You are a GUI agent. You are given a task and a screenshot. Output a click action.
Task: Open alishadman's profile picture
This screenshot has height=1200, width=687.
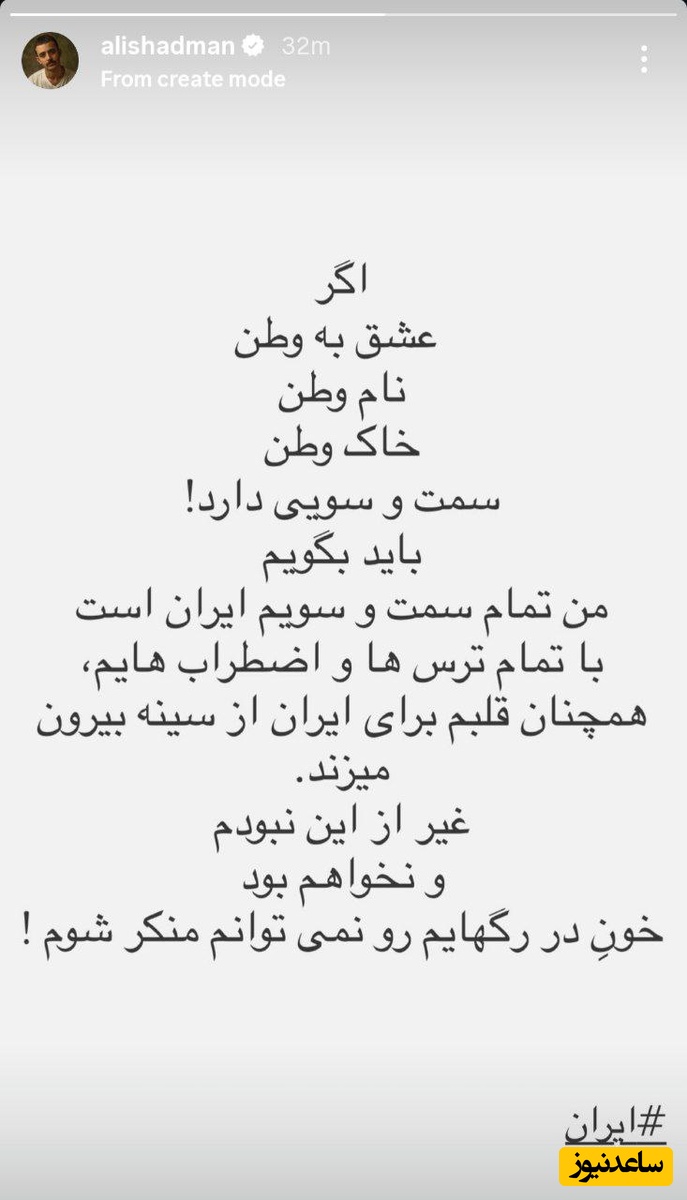click(x=49, y=60)
